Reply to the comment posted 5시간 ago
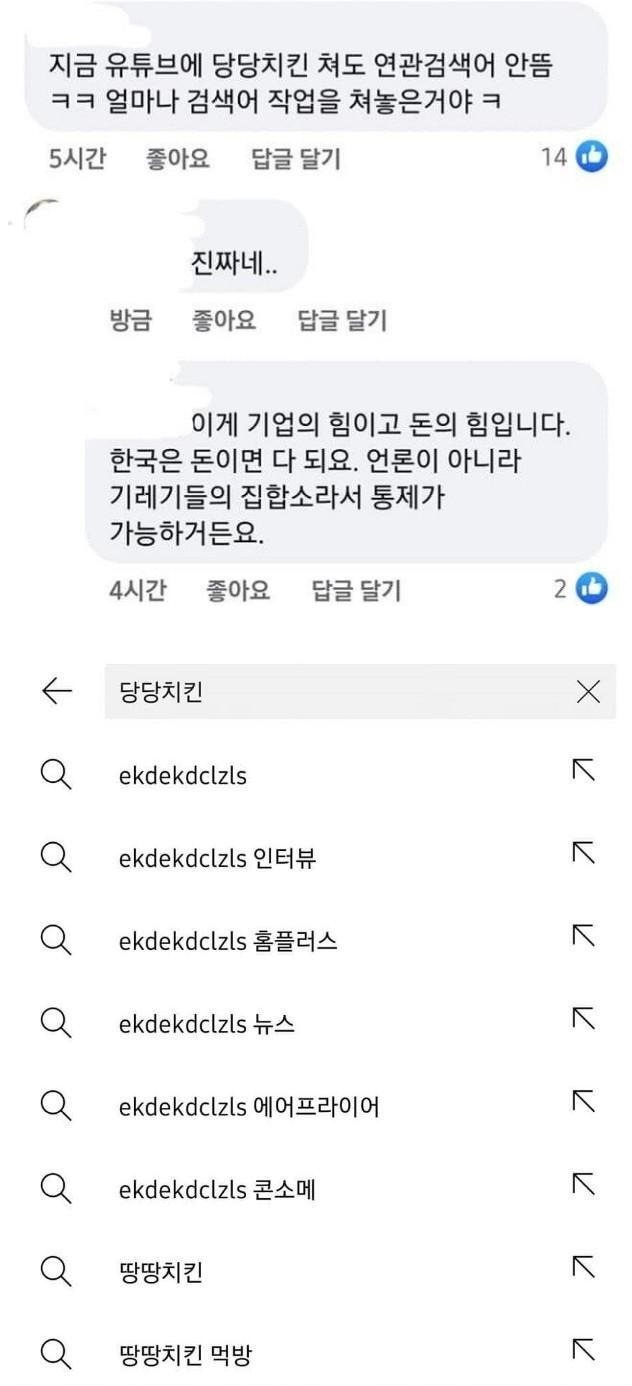Image resolution: width=632 pixels, height=1386 pixels. pyautogui.click(x=296, y=157)
